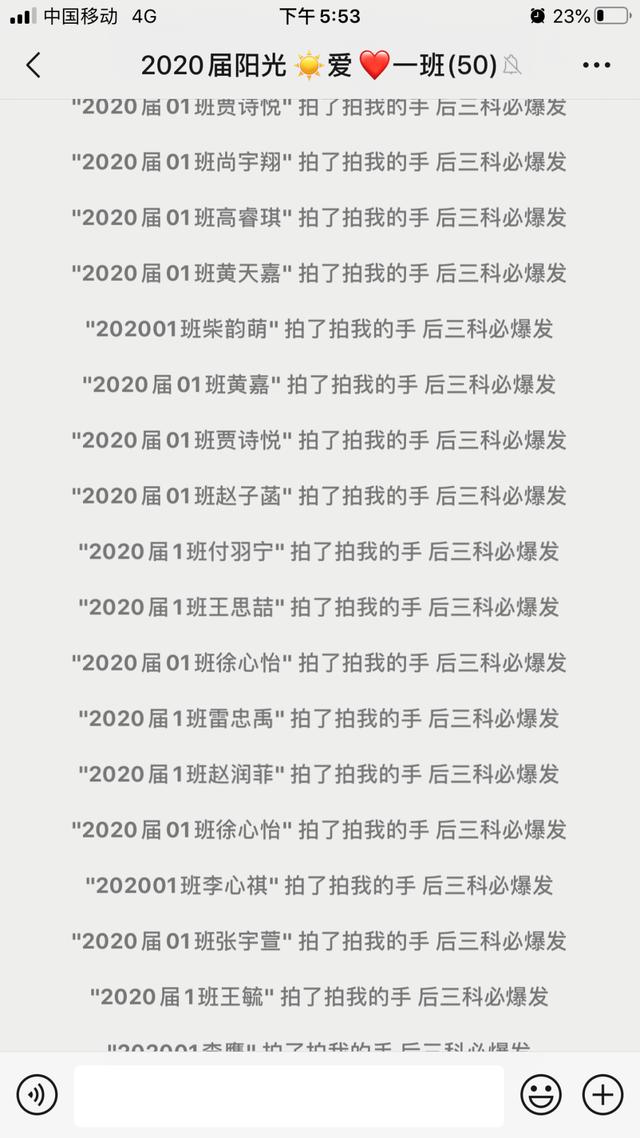
Task: Switch to voice message input
Action: click(37, 1095)
